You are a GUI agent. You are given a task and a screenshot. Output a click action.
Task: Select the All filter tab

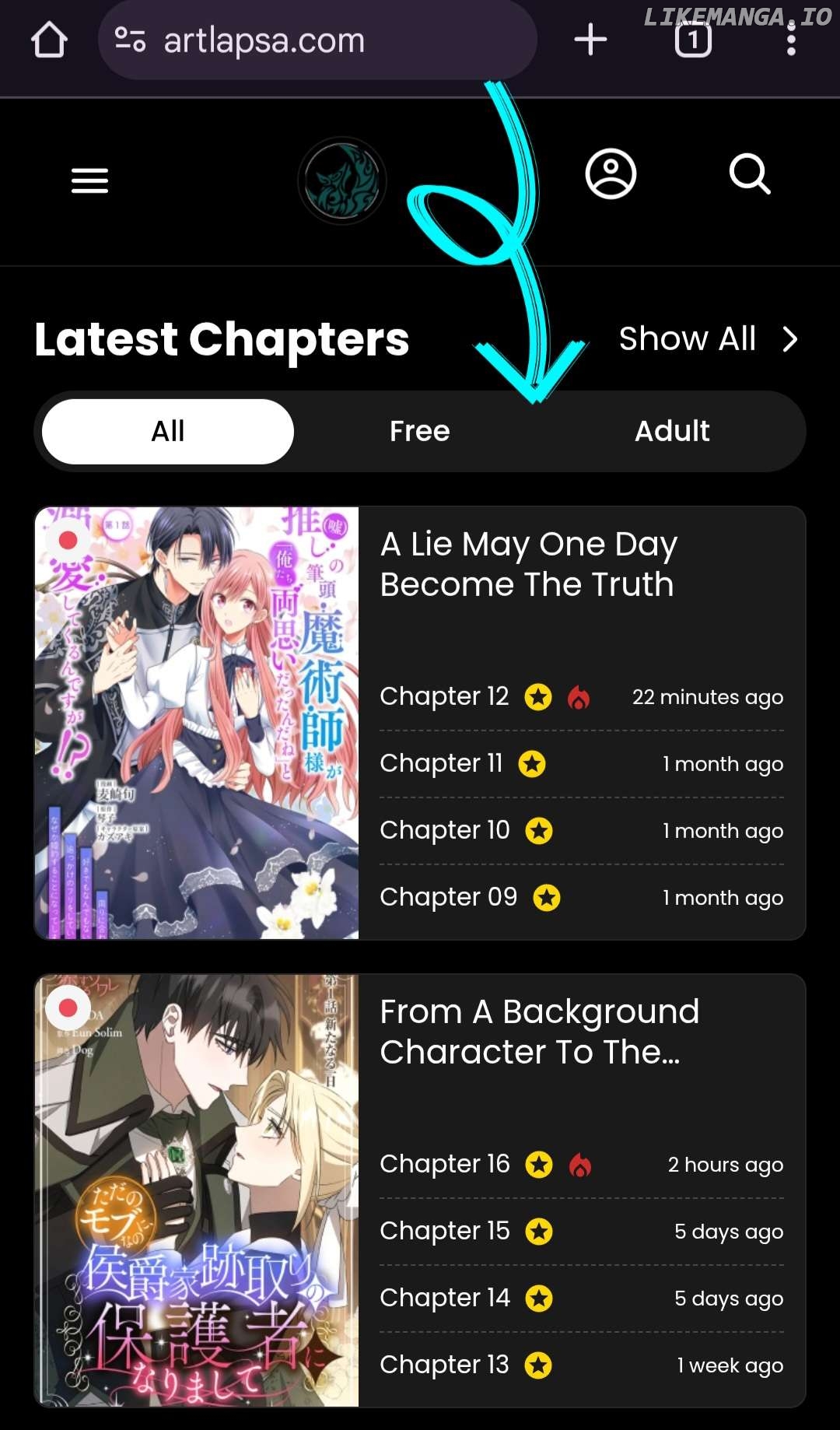[x=168, y=431]
